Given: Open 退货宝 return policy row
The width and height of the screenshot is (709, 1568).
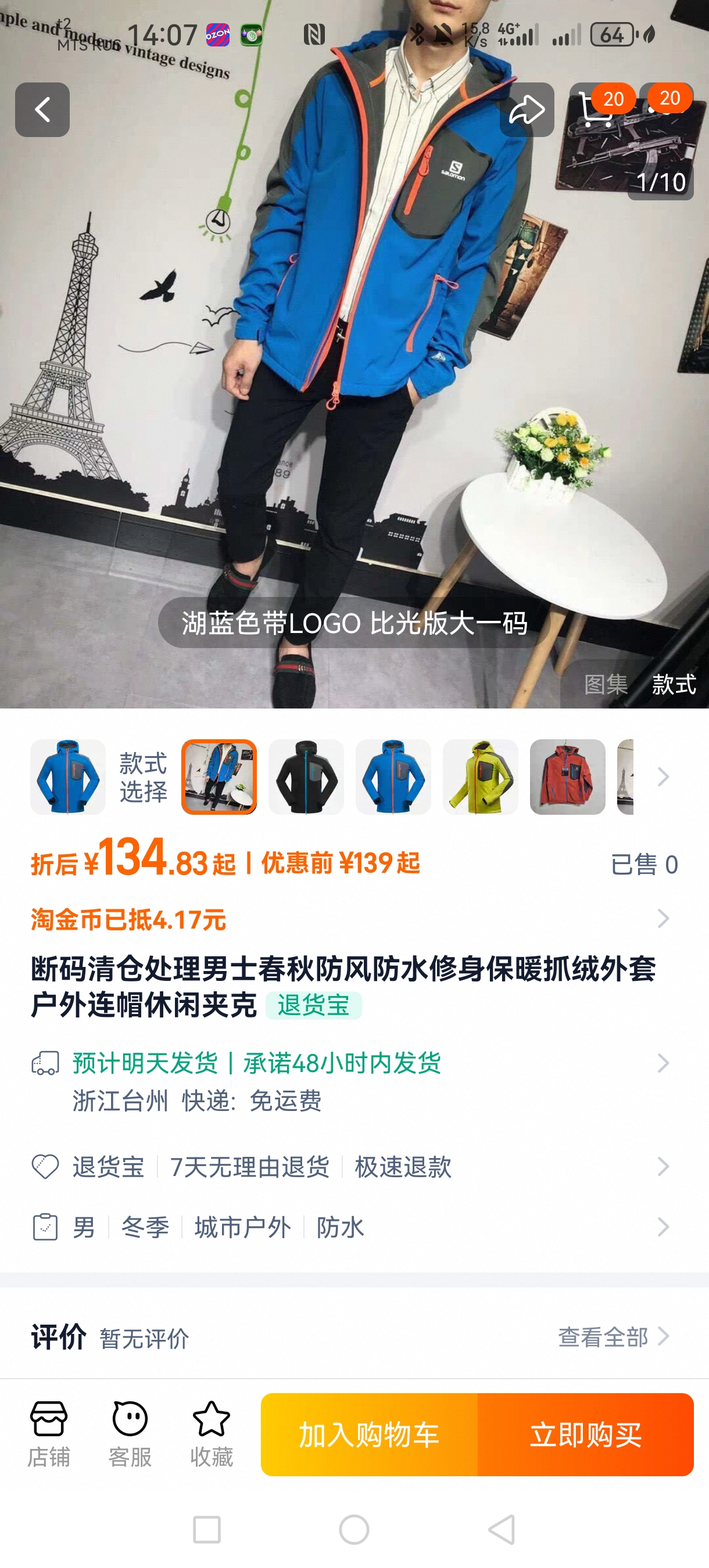Looking at the screenshot, I should (354, 1166).
